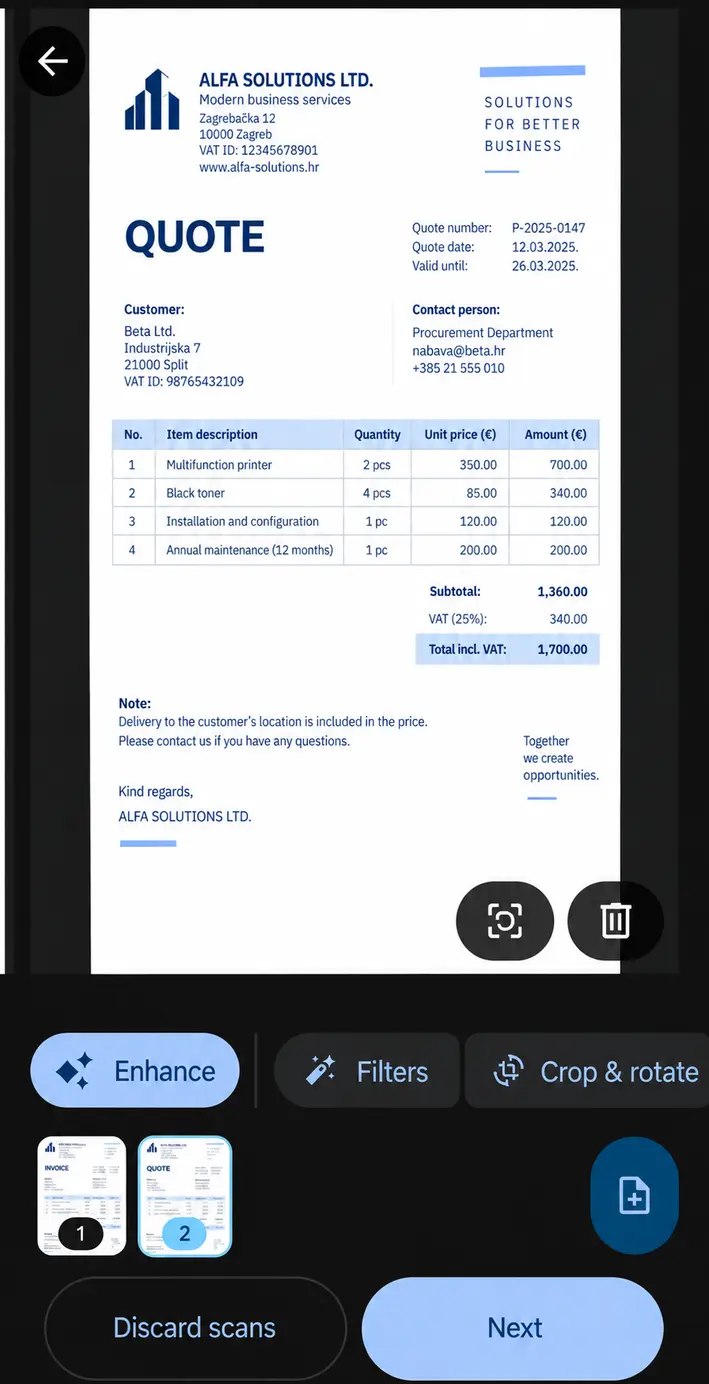Open Filters for the scan
Viewport: 709px width, 1384px height.
367,1071
